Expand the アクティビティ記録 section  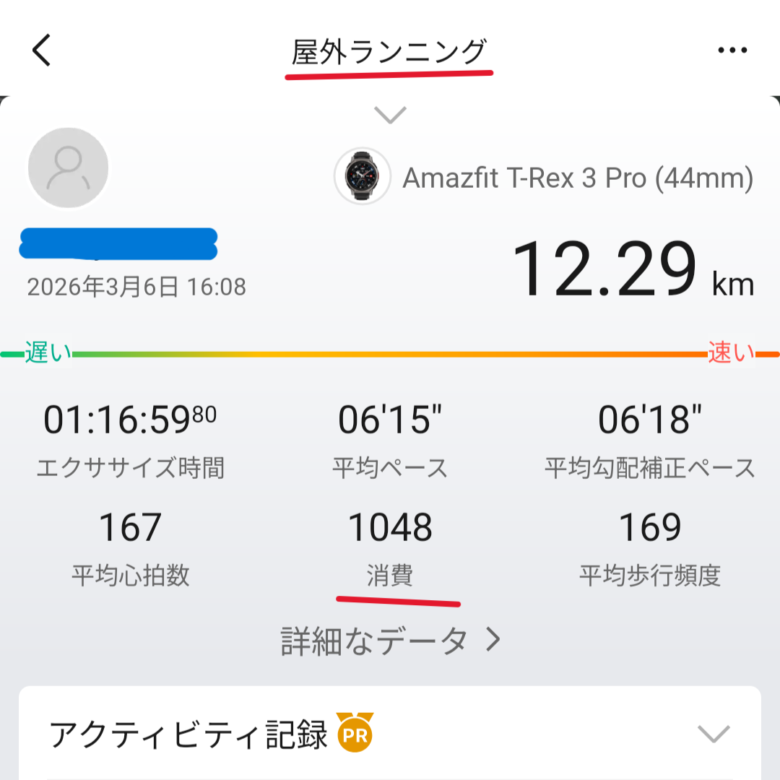pos(713,735)
